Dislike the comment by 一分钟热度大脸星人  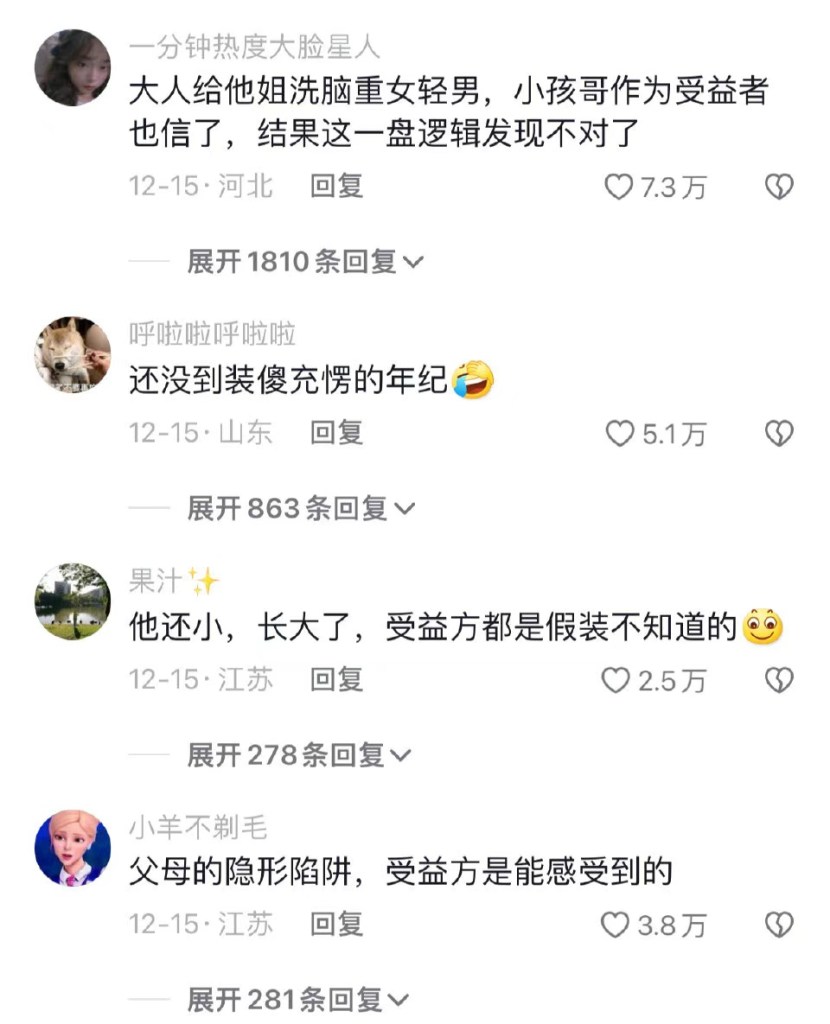click(x=779, y=186)
